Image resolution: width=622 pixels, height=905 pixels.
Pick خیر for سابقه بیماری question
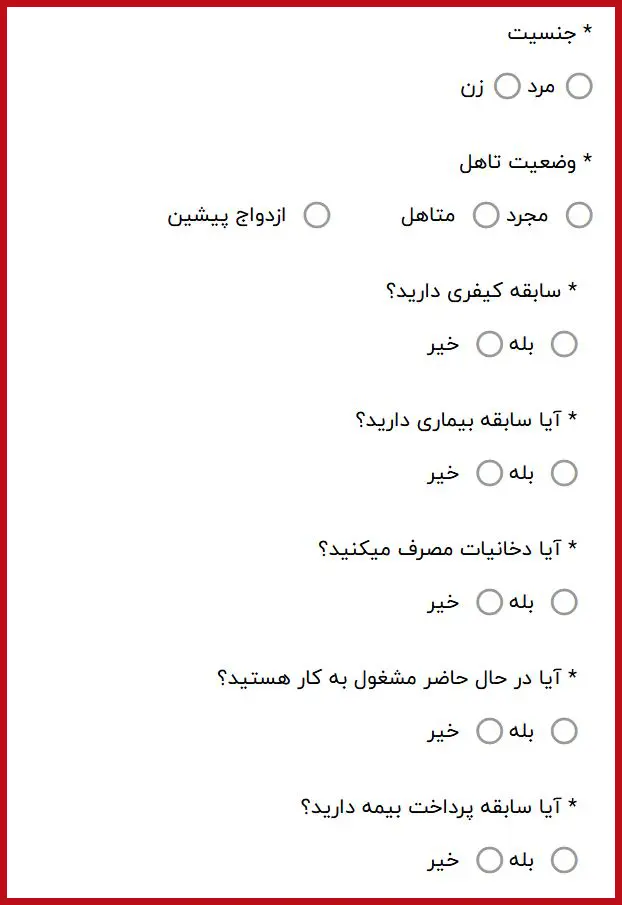[488, 473]
